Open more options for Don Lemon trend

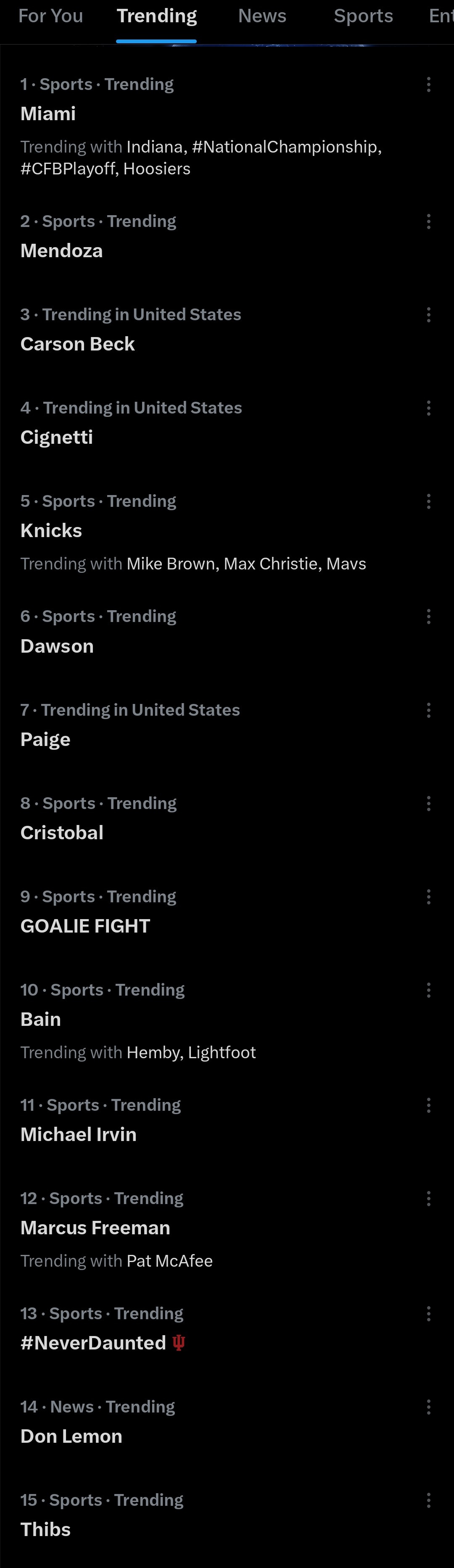(428, 1407)
